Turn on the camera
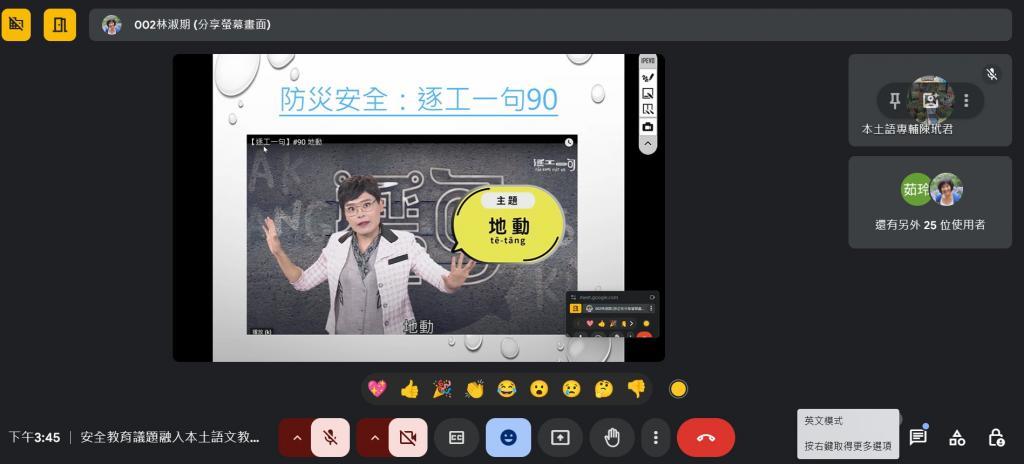Image resolution: width=1024 pixels, height=464 pixels. pos(407,438)
